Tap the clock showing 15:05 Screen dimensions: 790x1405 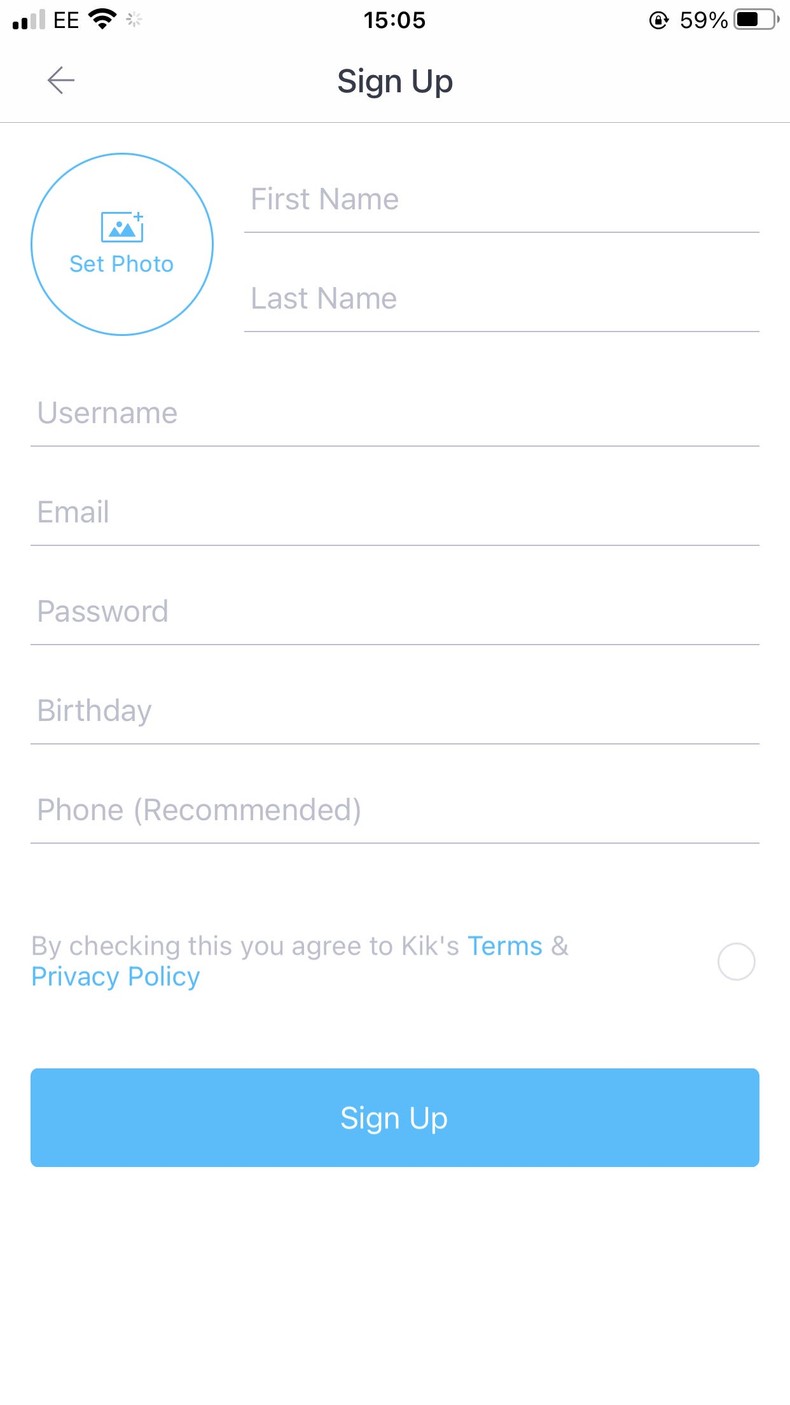click(x=394, y=19)
